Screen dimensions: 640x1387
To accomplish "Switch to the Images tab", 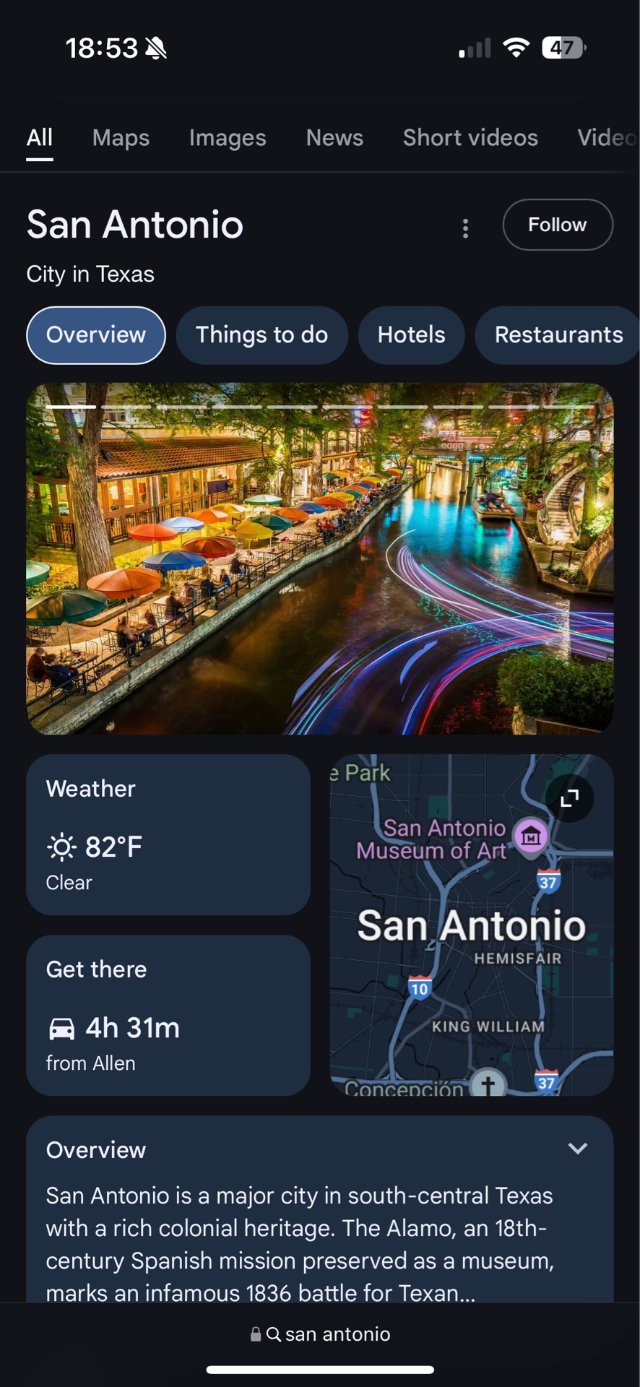I will click(x=227, y=138).
